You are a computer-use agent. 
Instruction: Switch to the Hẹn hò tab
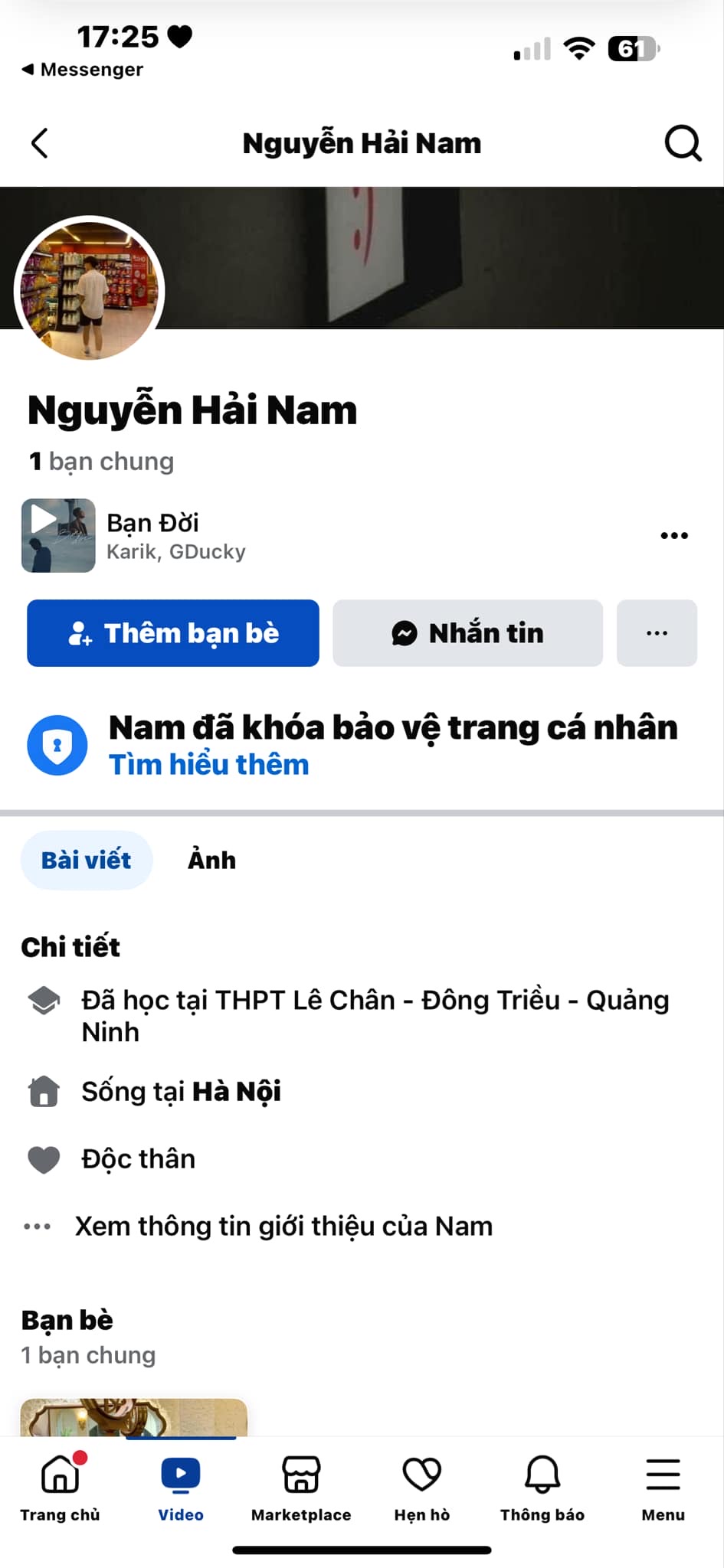(422, 1487)
